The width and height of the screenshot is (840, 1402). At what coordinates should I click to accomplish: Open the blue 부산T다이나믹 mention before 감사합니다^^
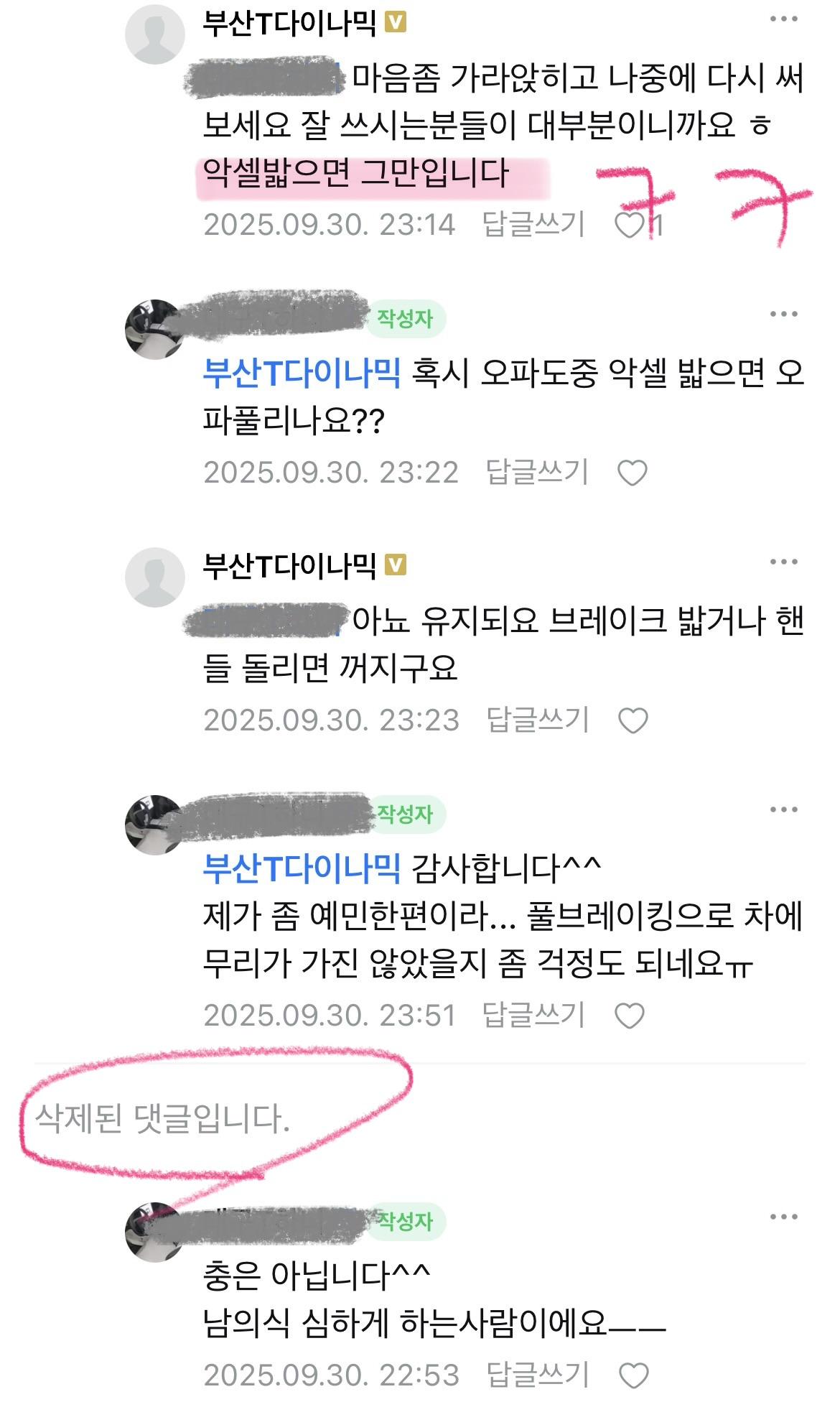coord(302,868)
